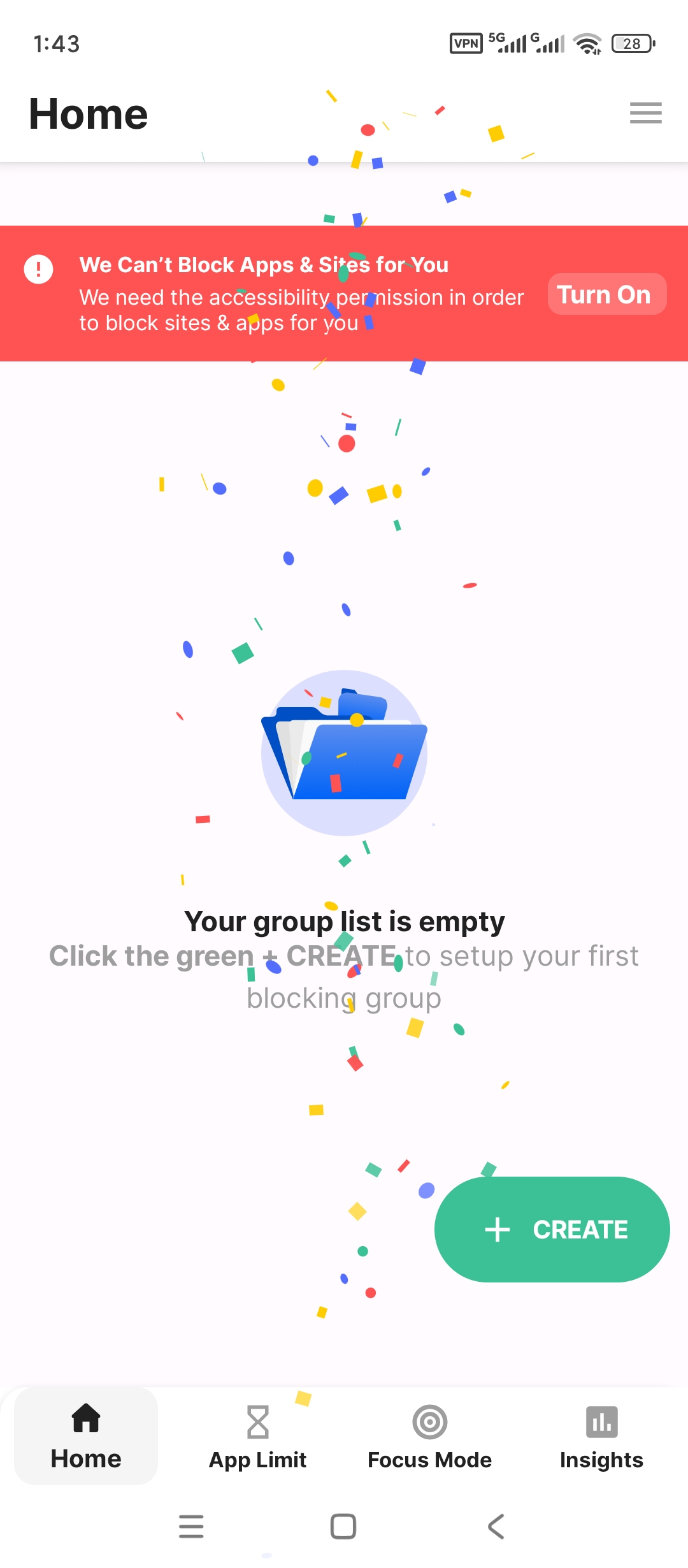Open system recent apps button
Image resolution: width=688 pixels, height=1568 pixels.
click(191, 1527)
